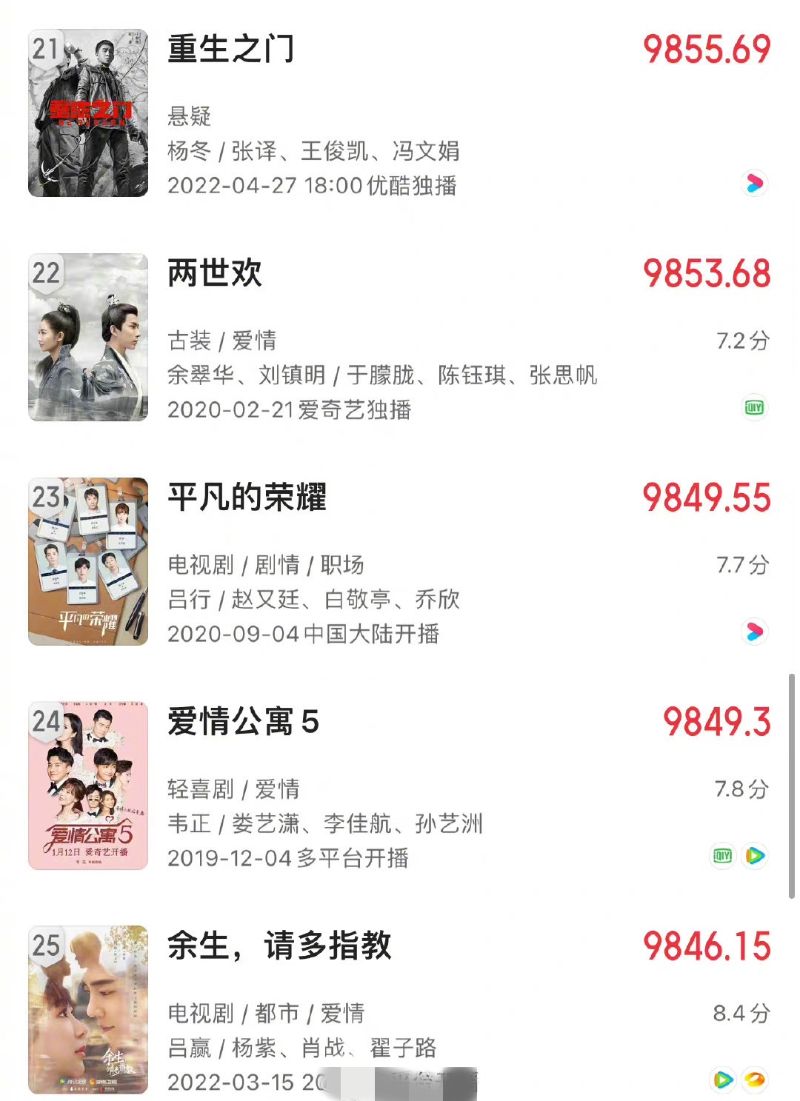Select 平凡的荣耀 from the ranking
This screenshot has height=1101, width=800.
(247, 497)
